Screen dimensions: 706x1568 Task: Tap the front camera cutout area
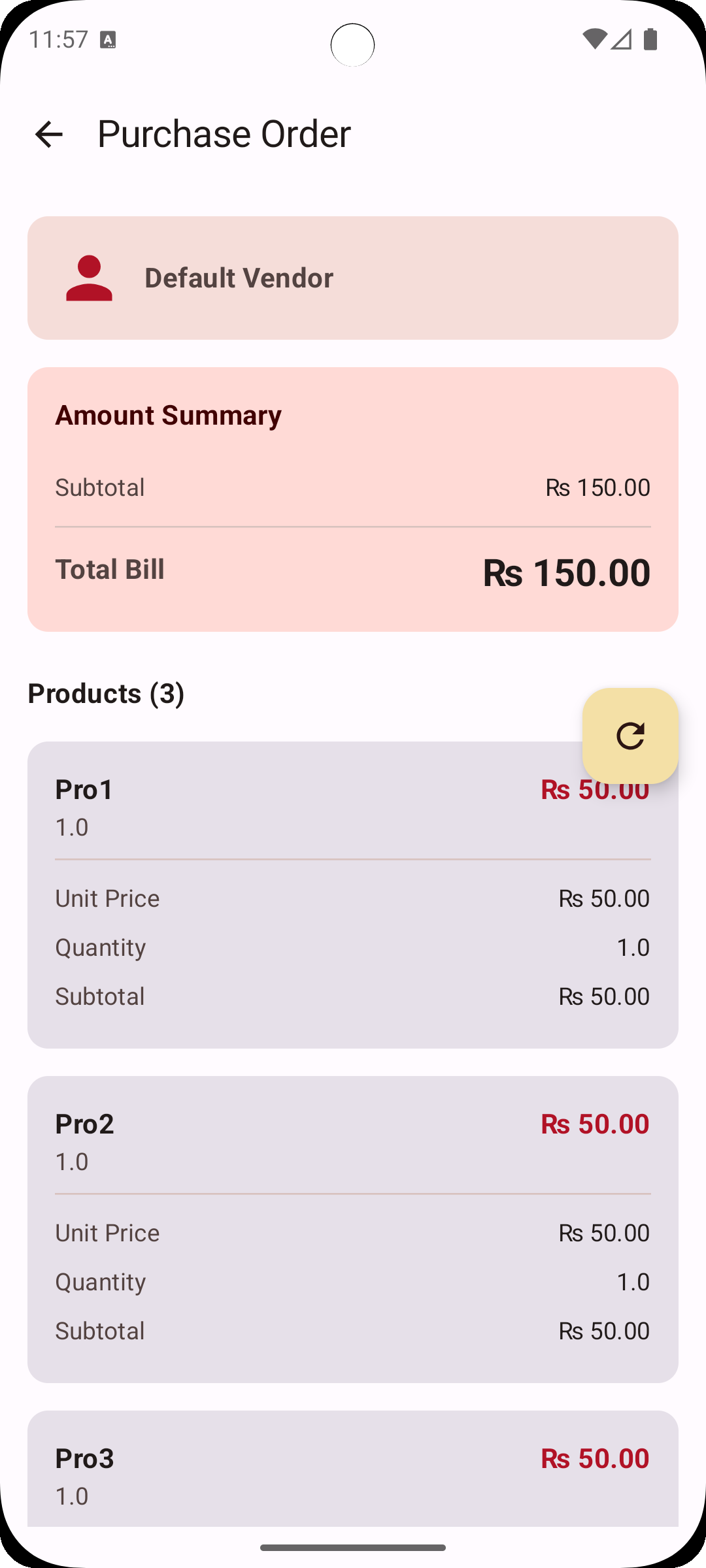coord(352,46)
